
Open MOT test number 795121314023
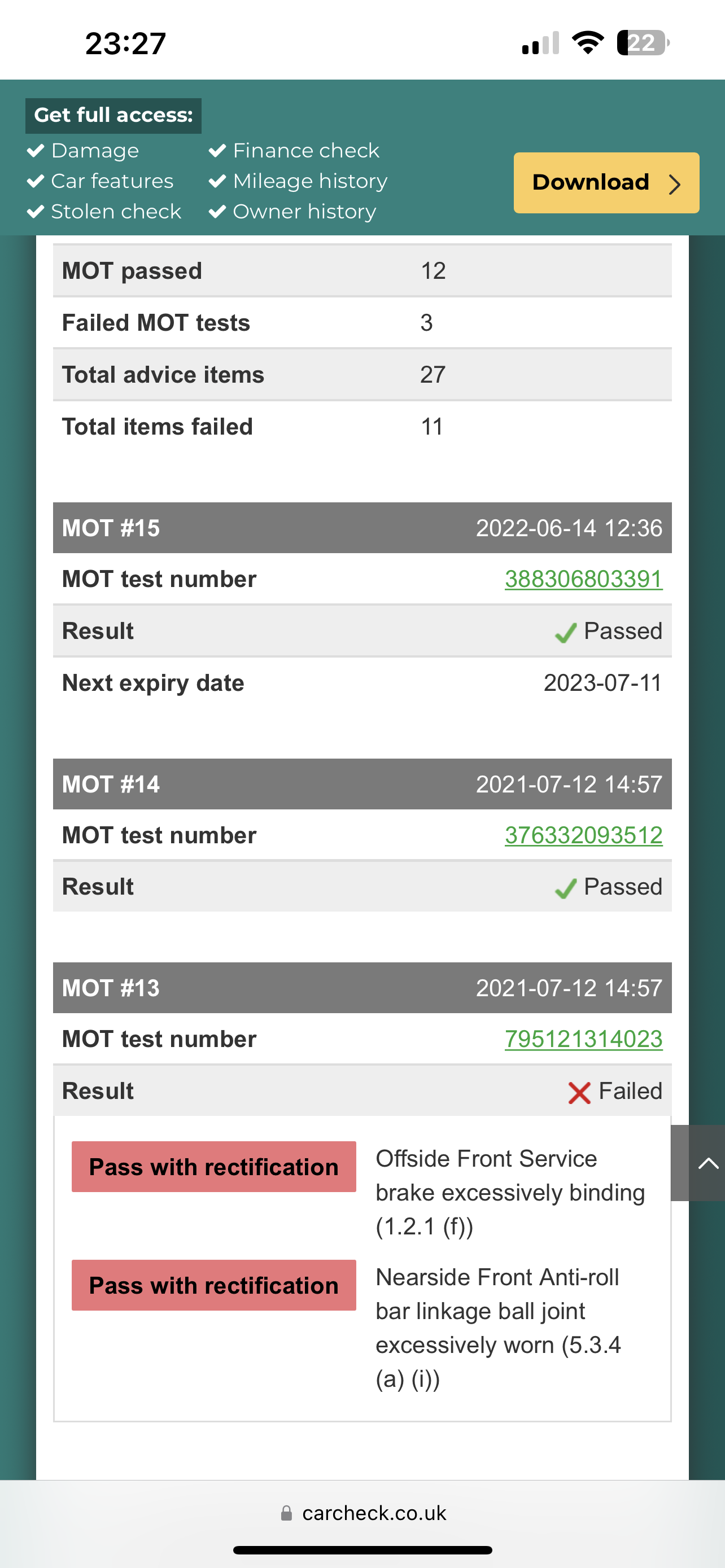coord(583,1039)
